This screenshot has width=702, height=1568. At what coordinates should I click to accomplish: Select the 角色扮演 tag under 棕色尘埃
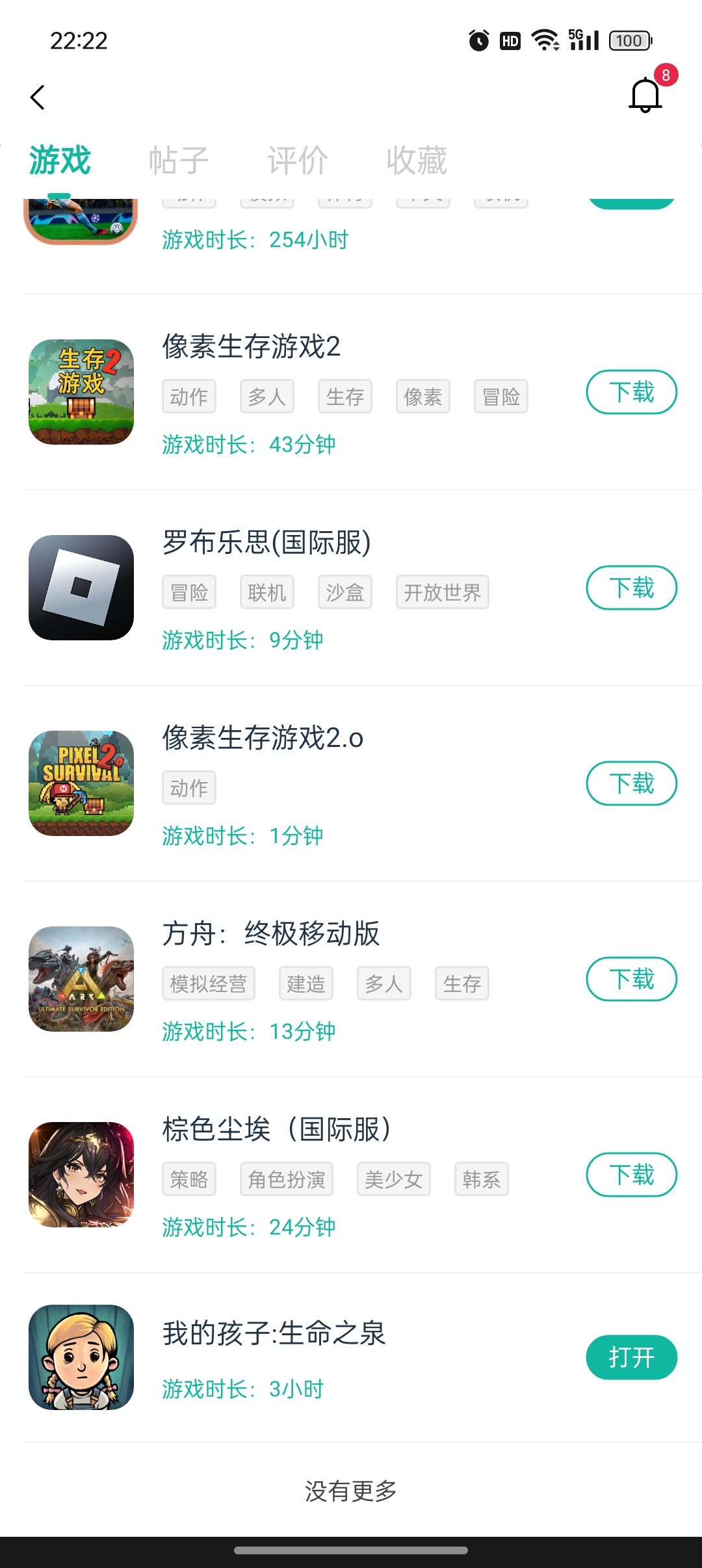pos(287,1179)
